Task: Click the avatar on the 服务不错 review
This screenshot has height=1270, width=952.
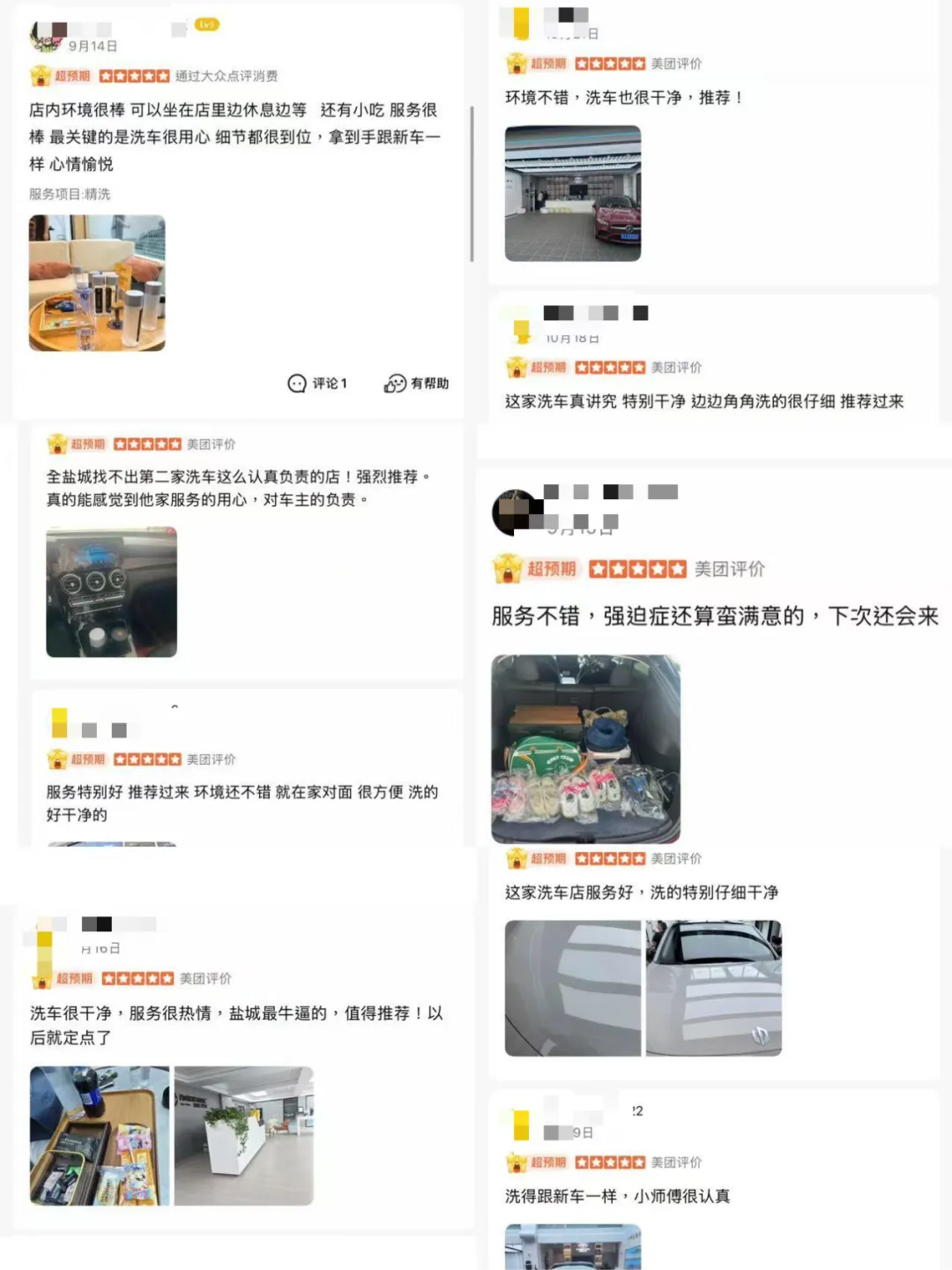Action: coord(514,510)
